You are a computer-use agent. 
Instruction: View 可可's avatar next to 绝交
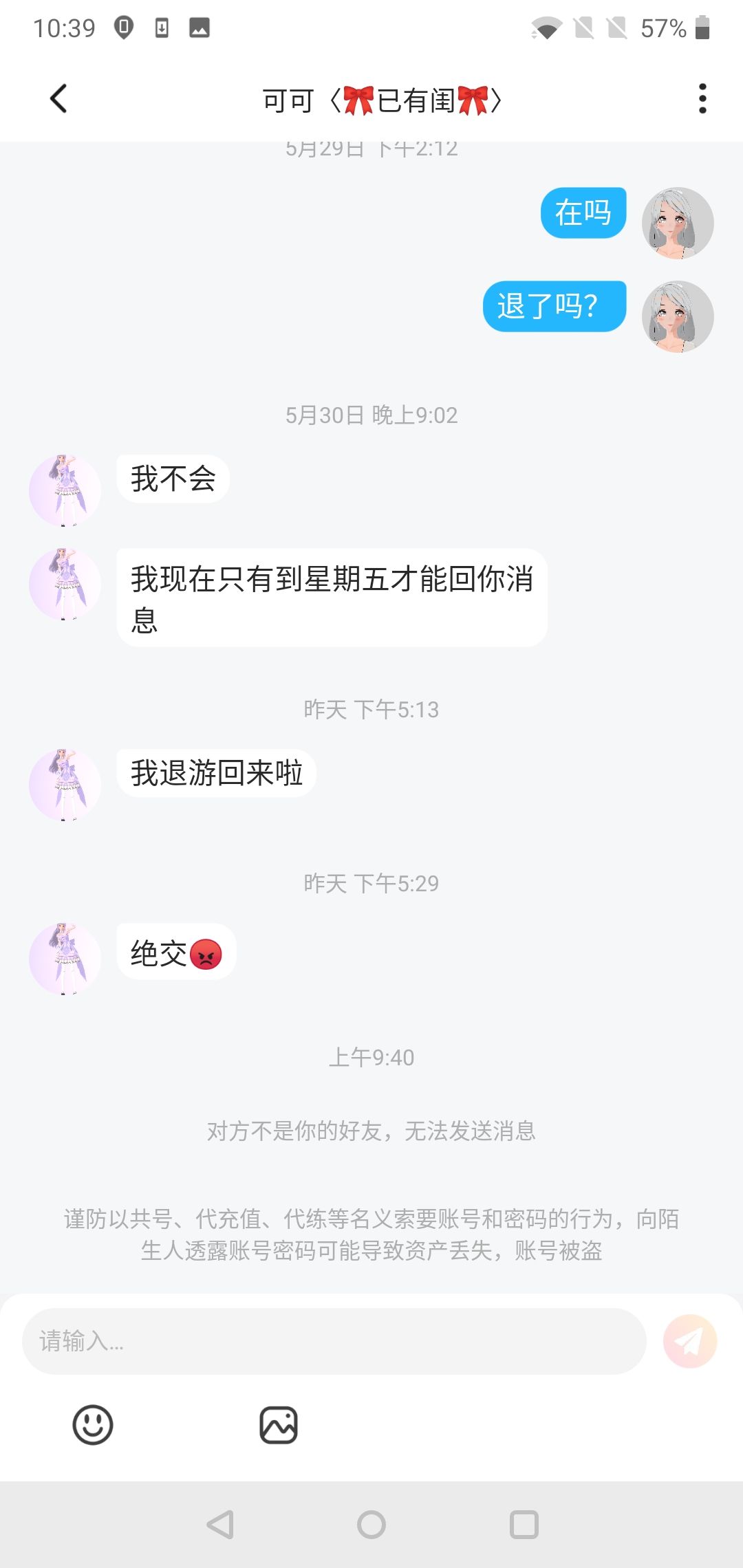click(x=65, y=959)
